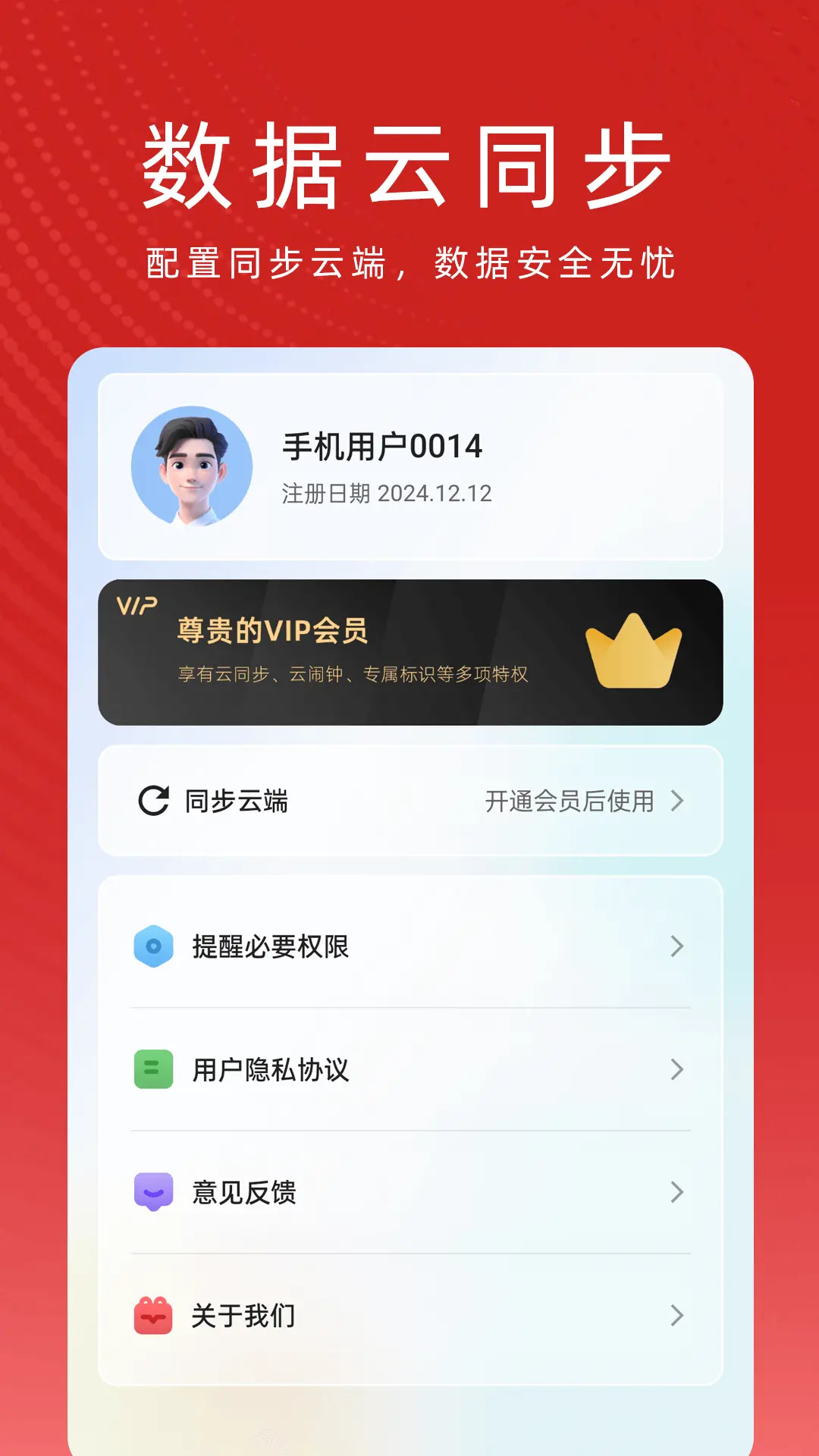
Task: Expand the 关于我们 chevron arrow
Action: pos(675,1316)
